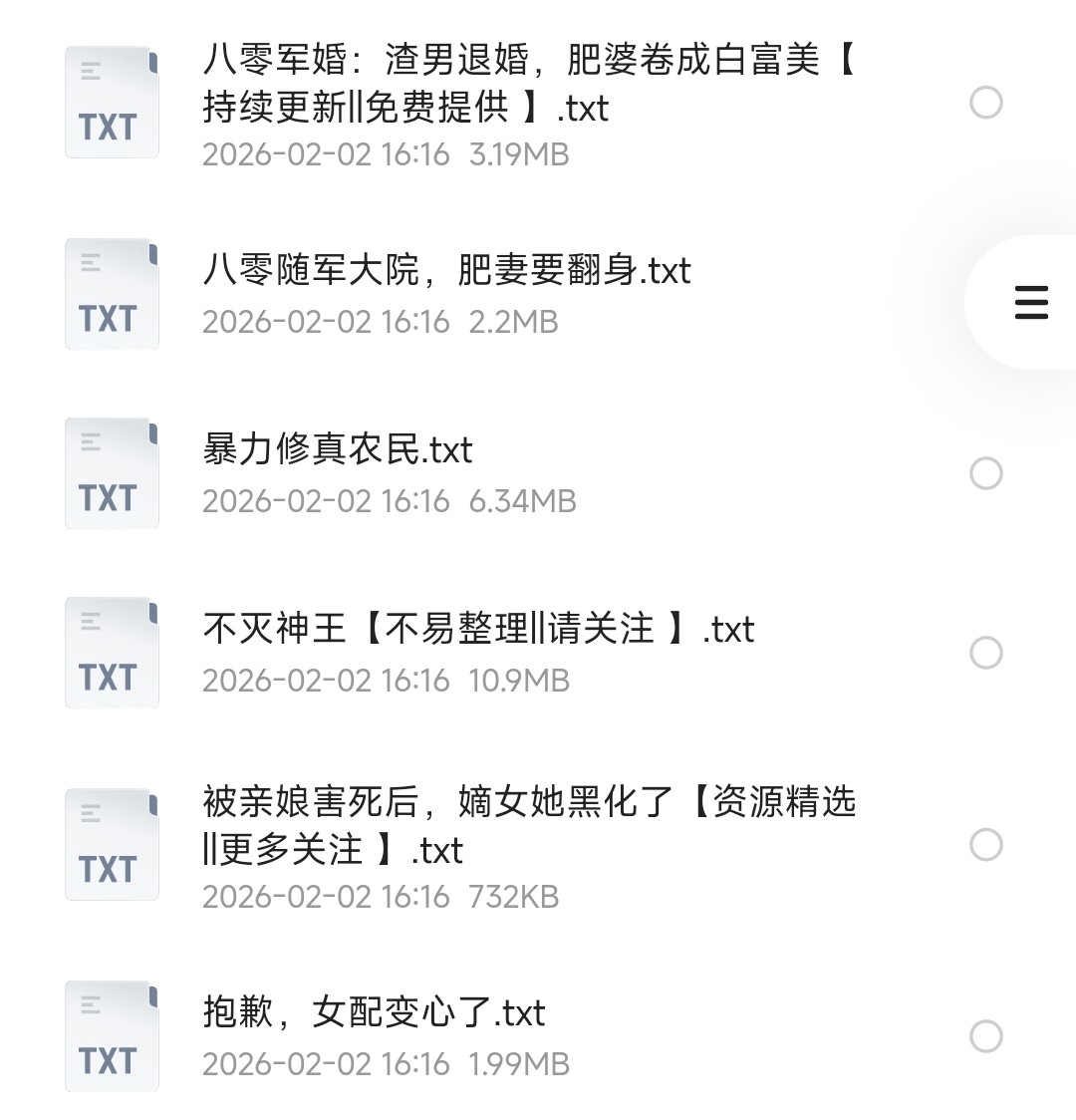1076x1120 pixels.
Task: Open 暴力修真农民.txt file
Action: click(338, 450)
